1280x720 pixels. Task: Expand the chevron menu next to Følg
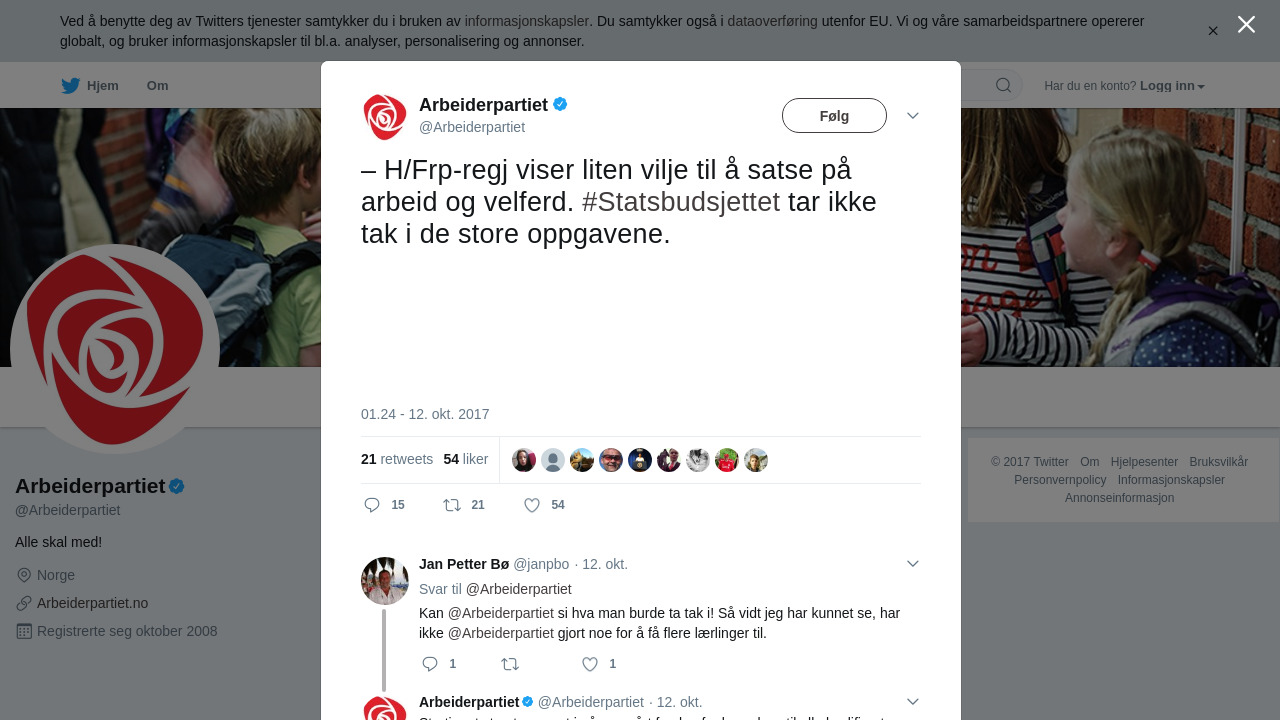[913, 116]
